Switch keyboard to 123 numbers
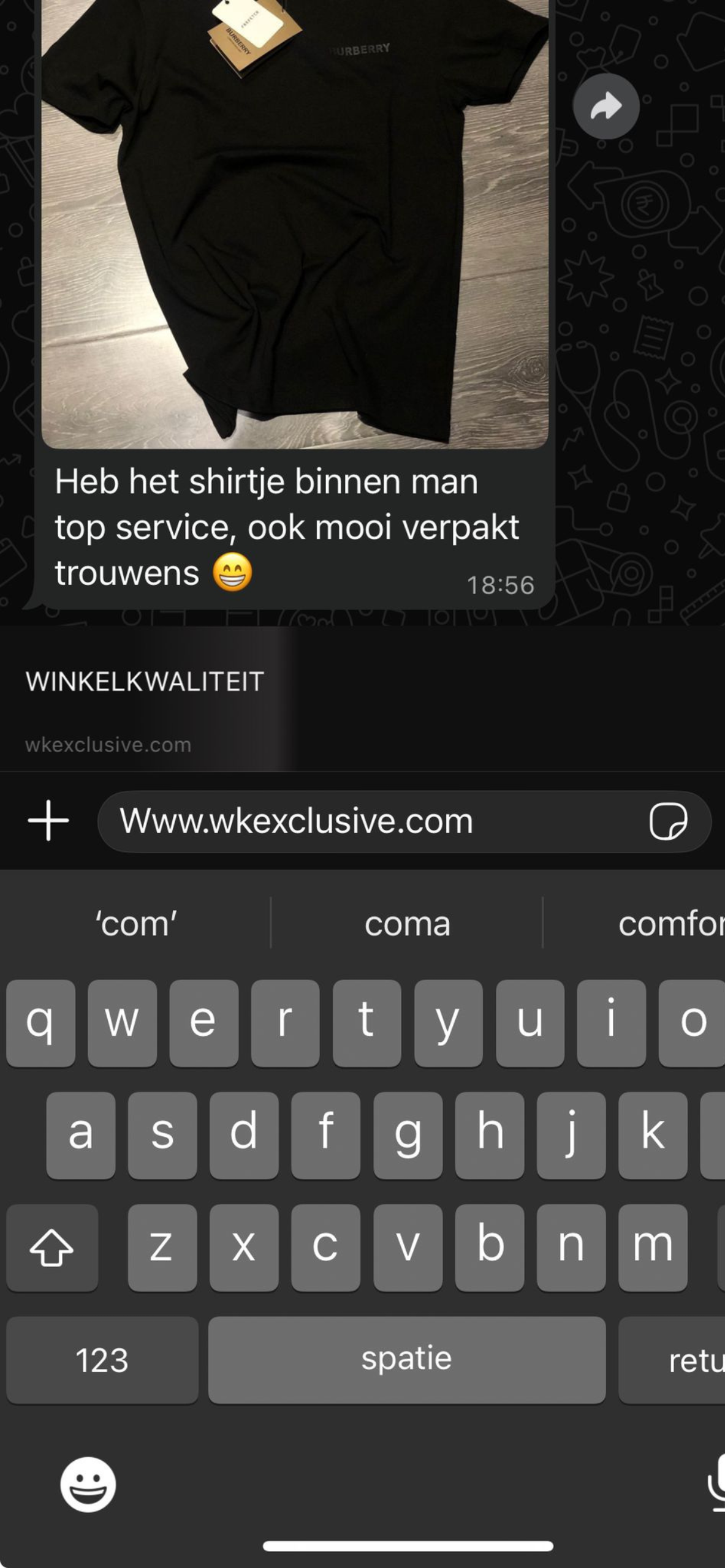Viewport: 725px width, 1568px height. 102,1360
